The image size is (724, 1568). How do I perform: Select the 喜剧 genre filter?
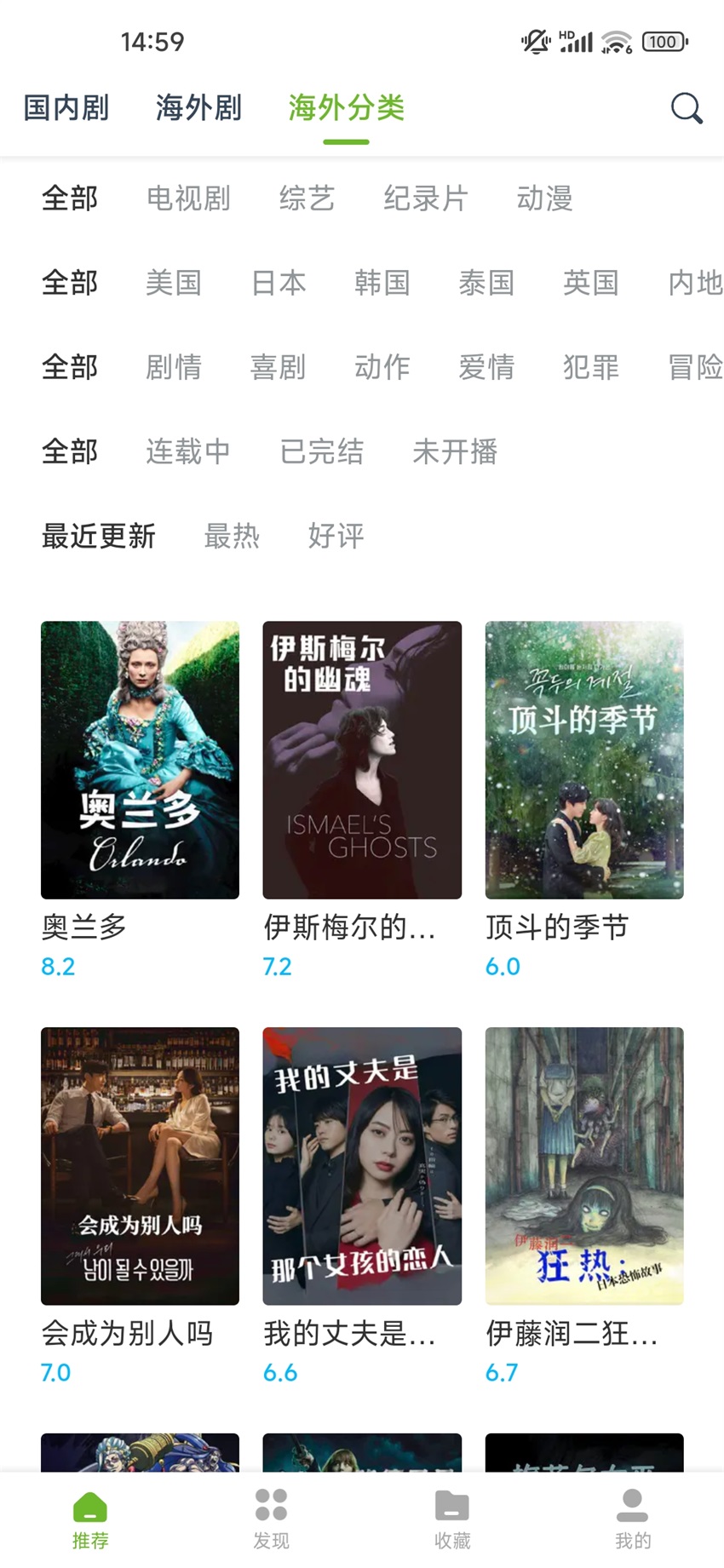(x=279, y=368)
